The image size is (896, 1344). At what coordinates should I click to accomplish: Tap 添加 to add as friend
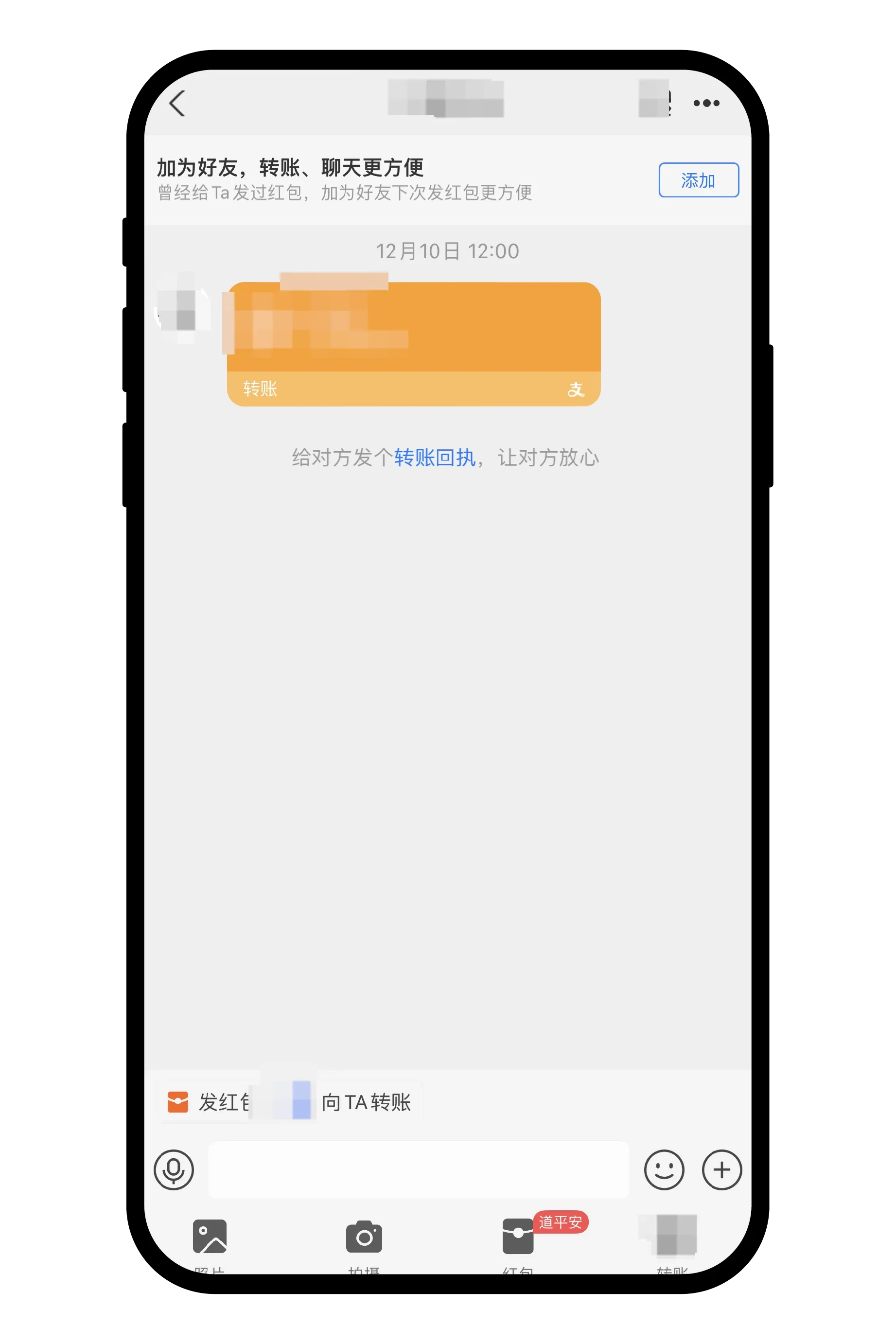point(698,180)
